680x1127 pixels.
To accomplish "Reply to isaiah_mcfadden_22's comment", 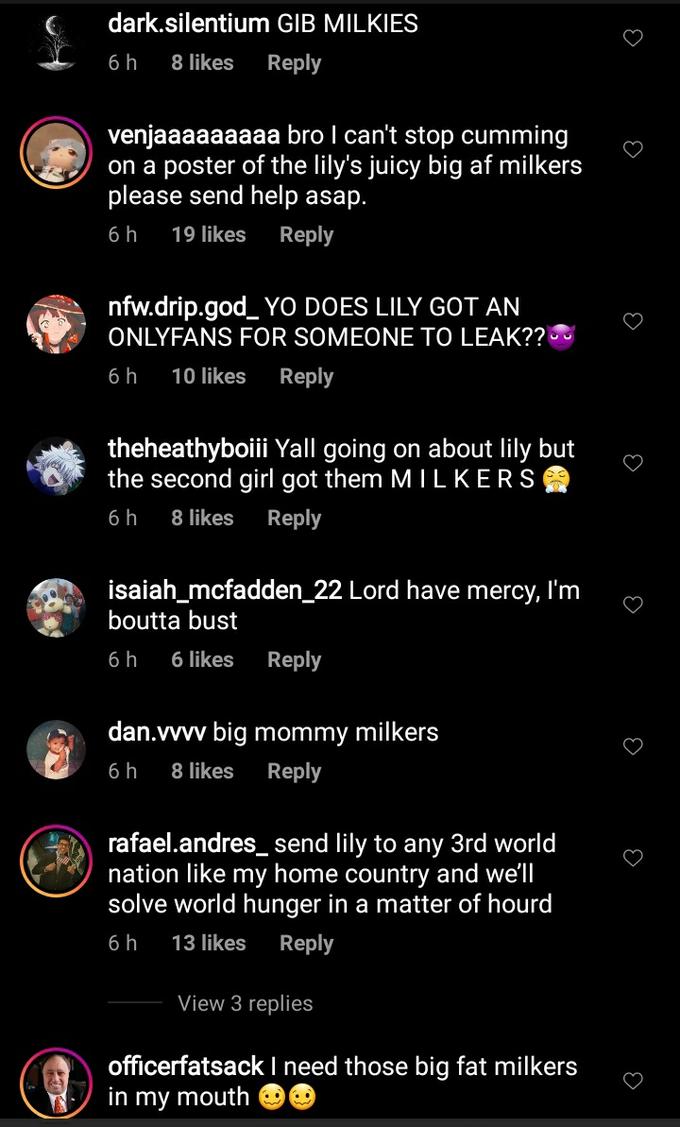I will (294, 660).
